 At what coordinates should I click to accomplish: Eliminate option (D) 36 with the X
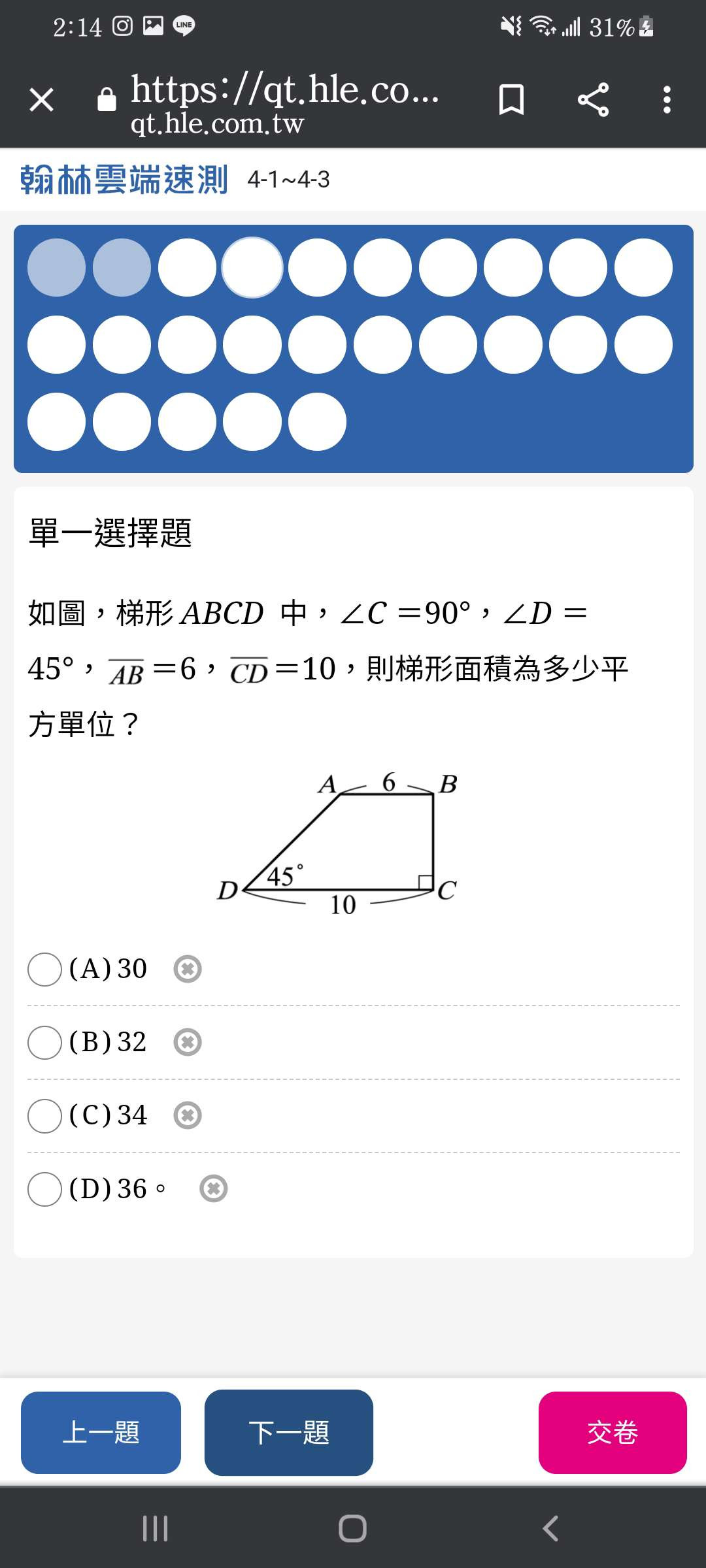(x=214, y=1188)
